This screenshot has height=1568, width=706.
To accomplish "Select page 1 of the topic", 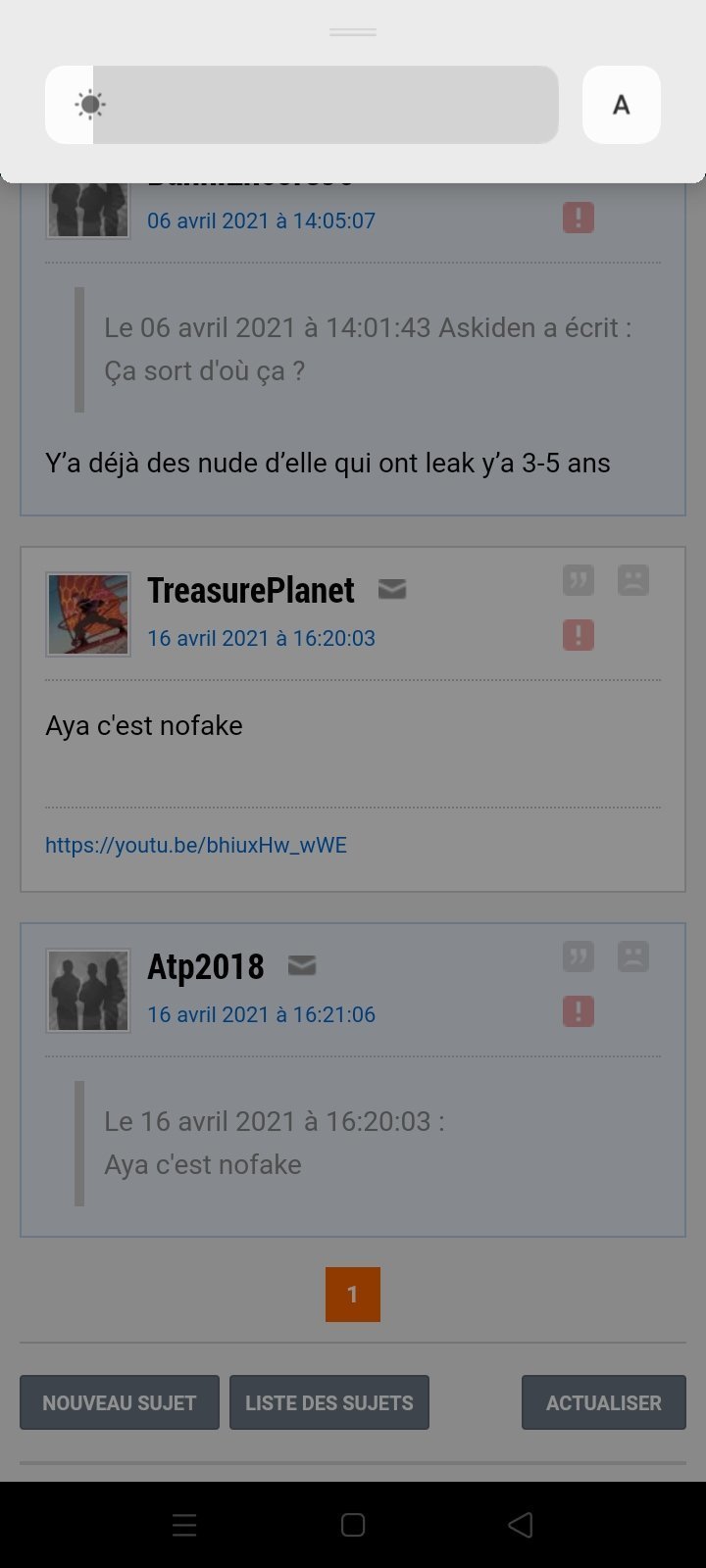I will pyautogui.click(x=353, y=1295).
